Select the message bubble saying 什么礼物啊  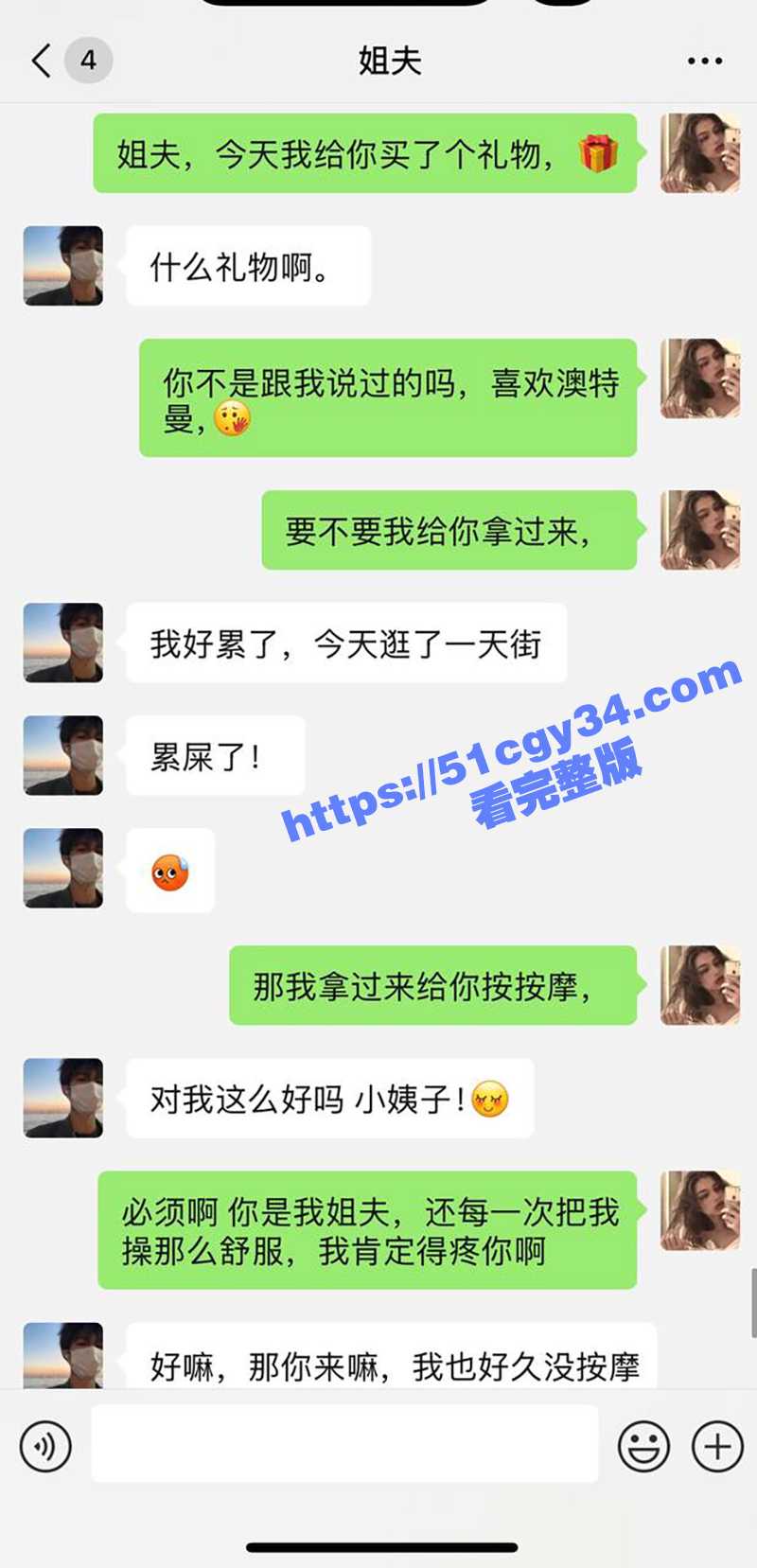click(246, 266)
